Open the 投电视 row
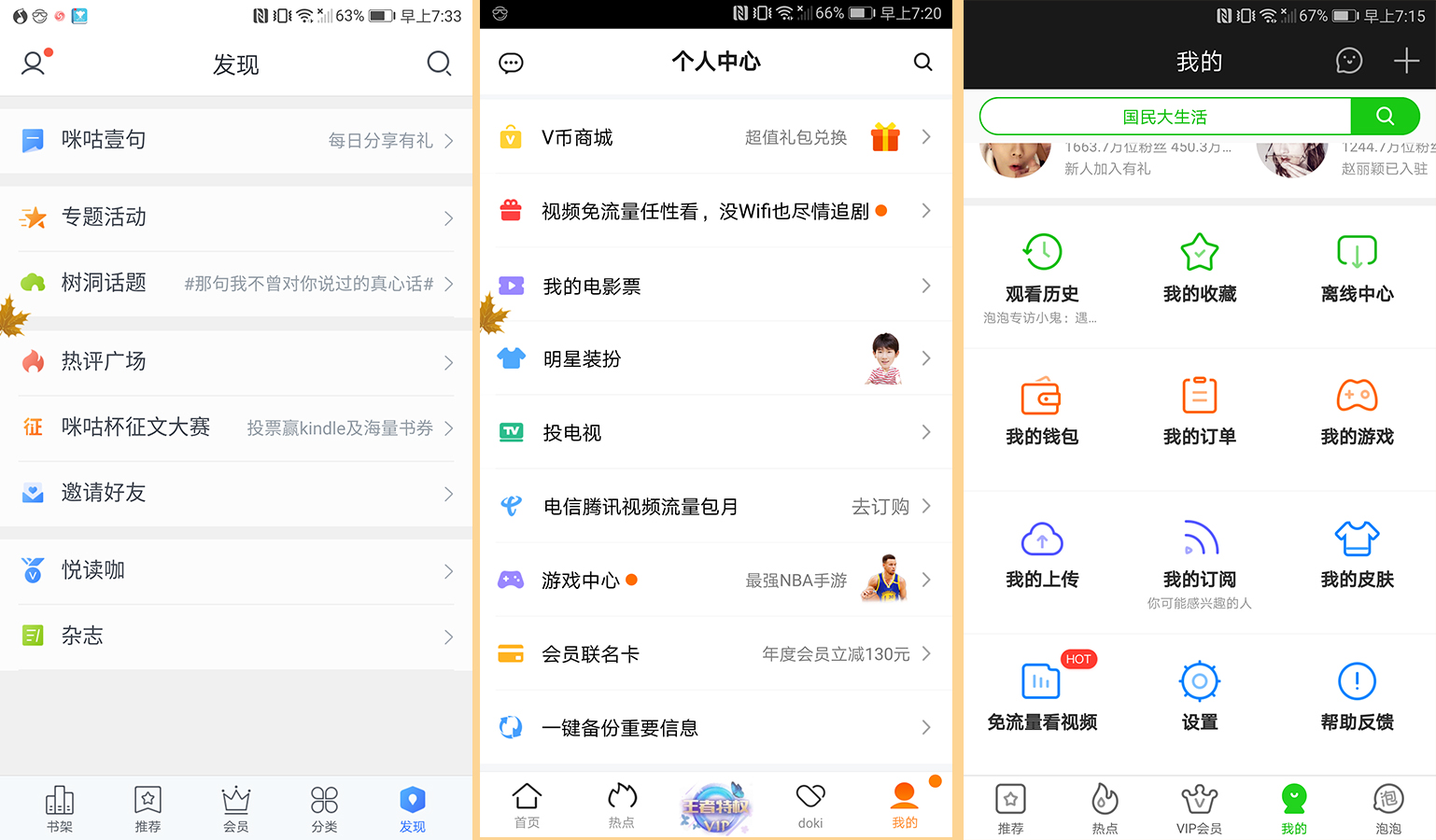 point(715,432)
